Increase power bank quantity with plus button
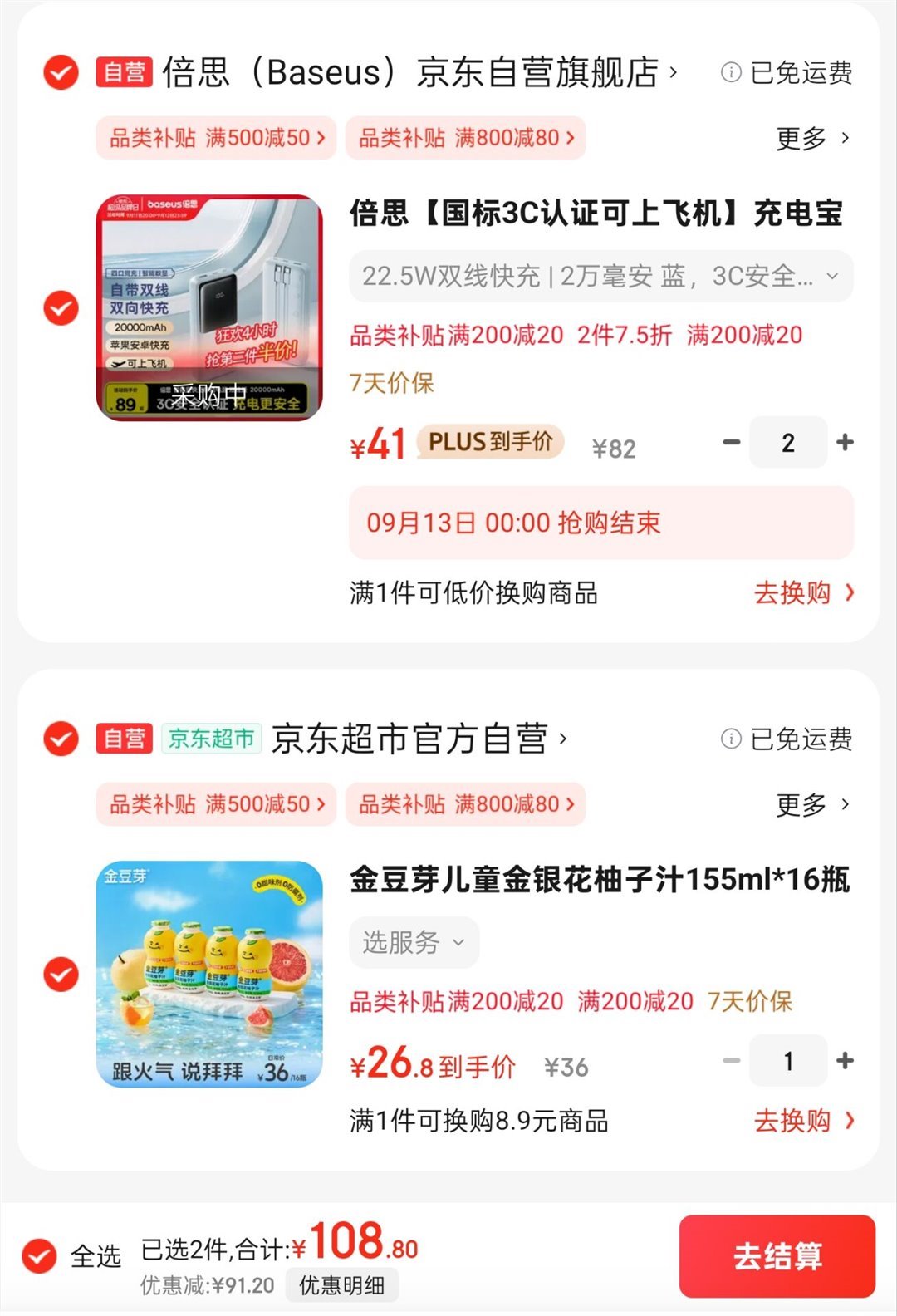 coord(845,442)
